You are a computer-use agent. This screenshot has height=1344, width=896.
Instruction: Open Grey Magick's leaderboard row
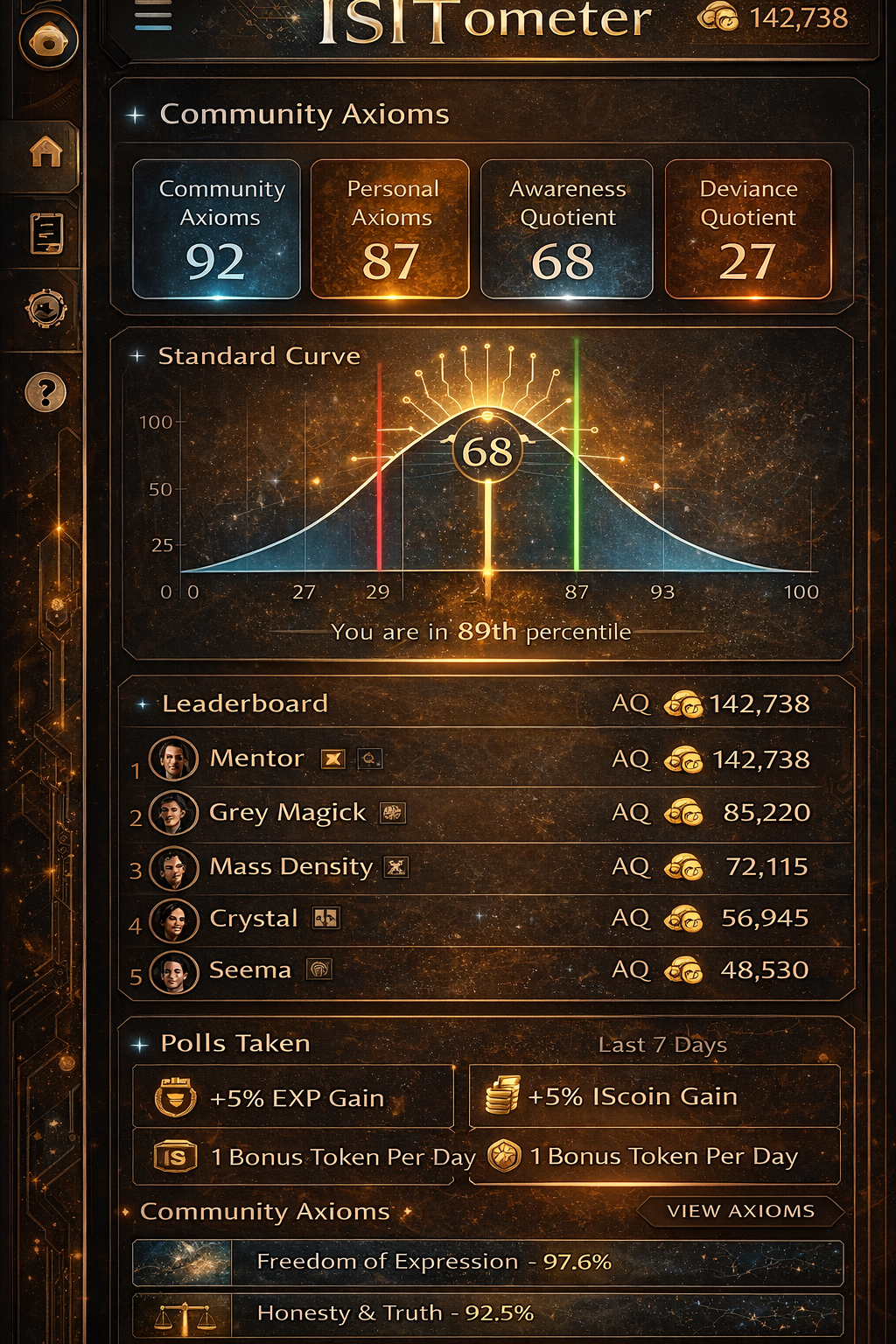point(486,813)
